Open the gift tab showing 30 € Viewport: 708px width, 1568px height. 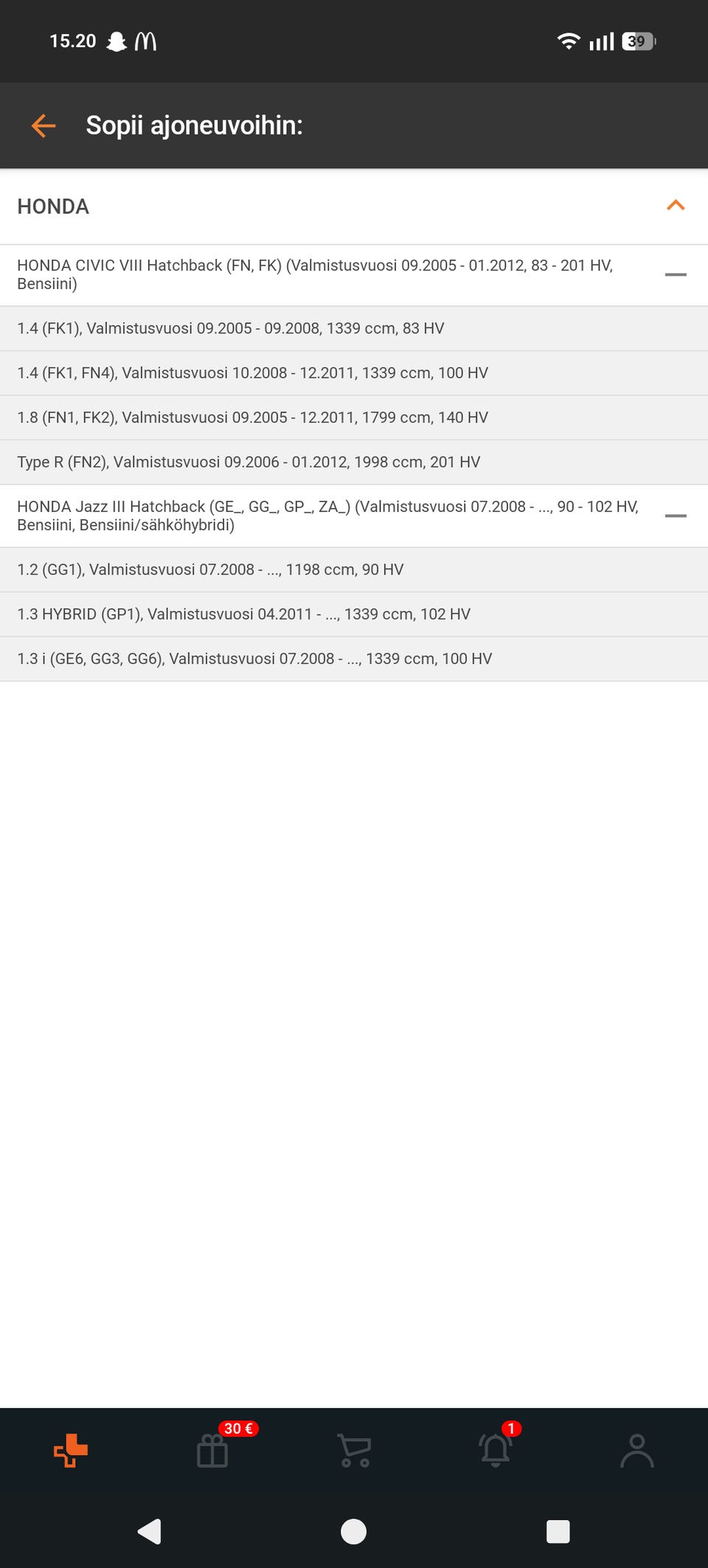pyautogui.click(x=213, y=1450)
